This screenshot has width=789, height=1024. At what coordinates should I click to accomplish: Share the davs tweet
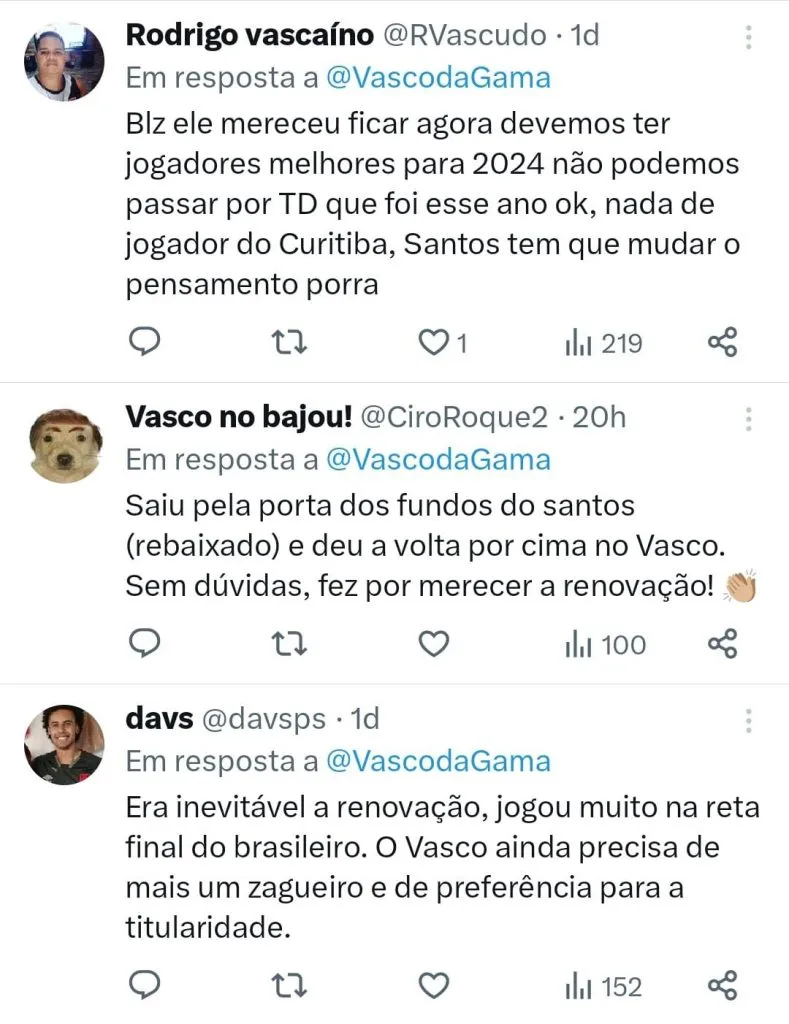[723, 987]
